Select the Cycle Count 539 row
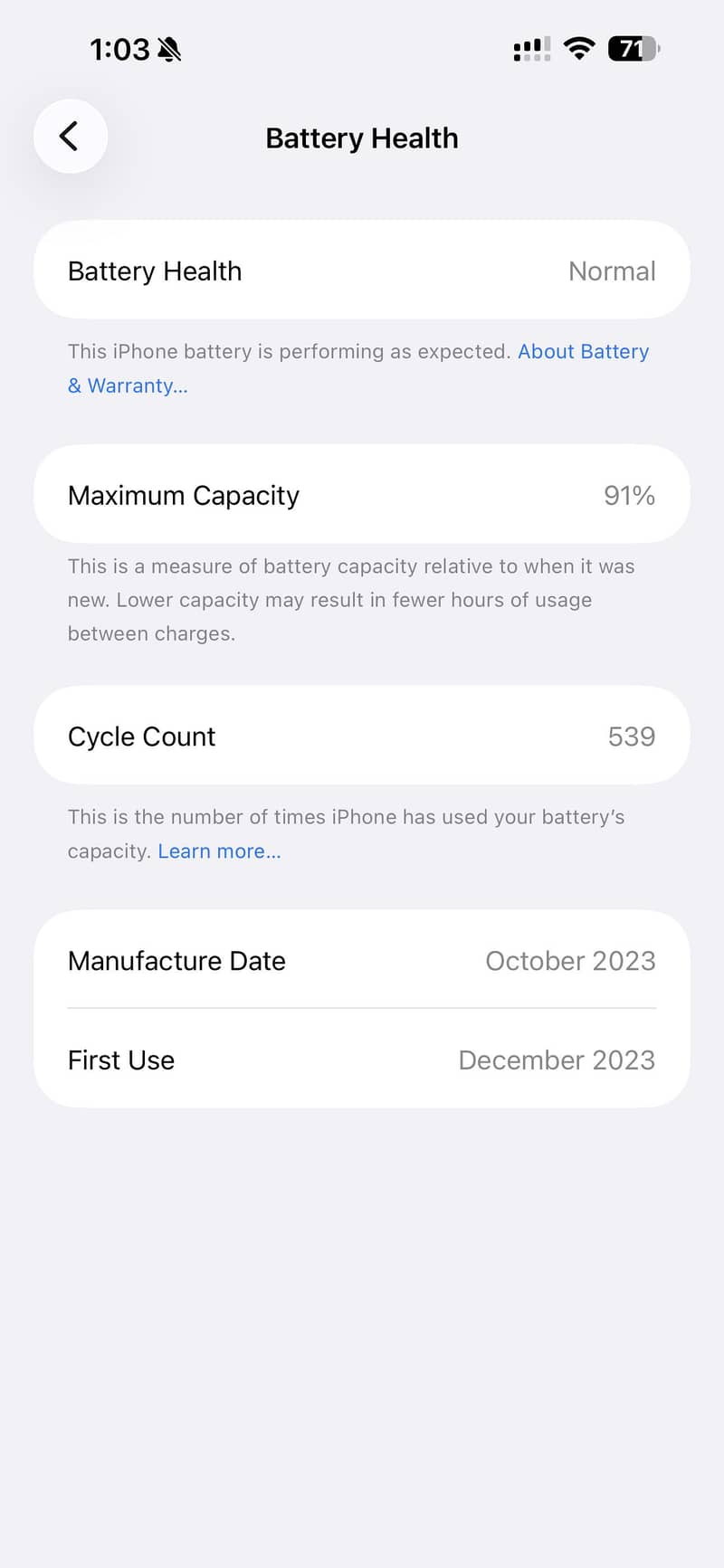Image resolution: width=724 pixels, height=1568 pixels. point(362,736)
